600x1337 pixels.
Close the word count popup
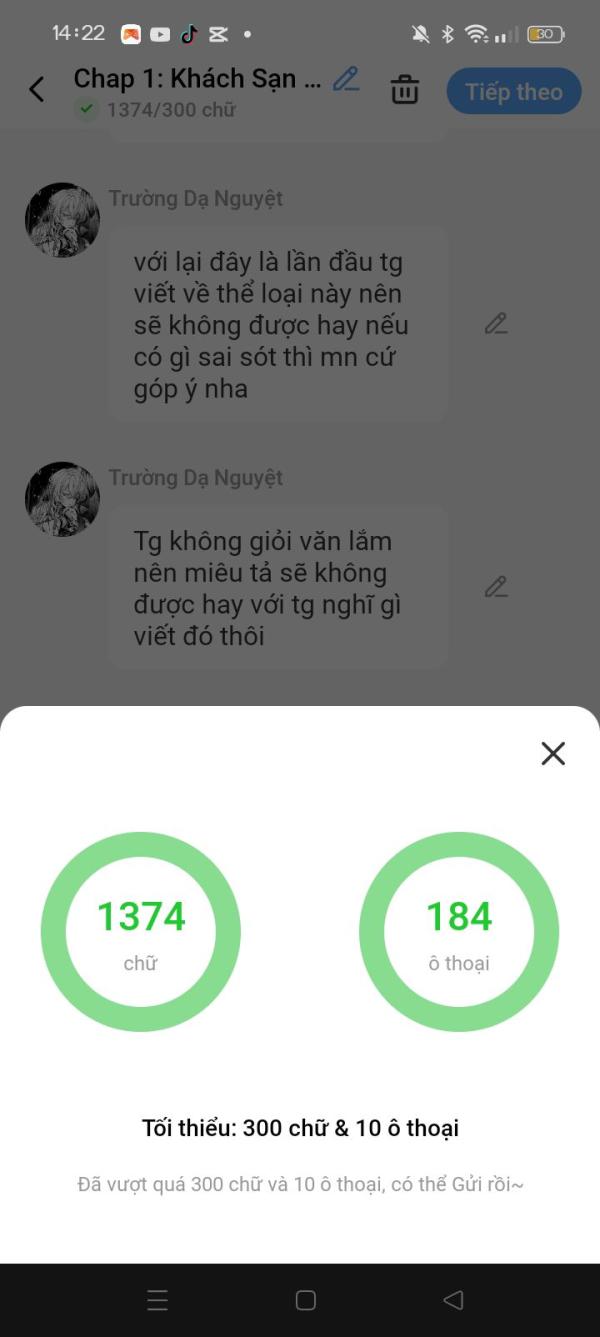[553, 753]
